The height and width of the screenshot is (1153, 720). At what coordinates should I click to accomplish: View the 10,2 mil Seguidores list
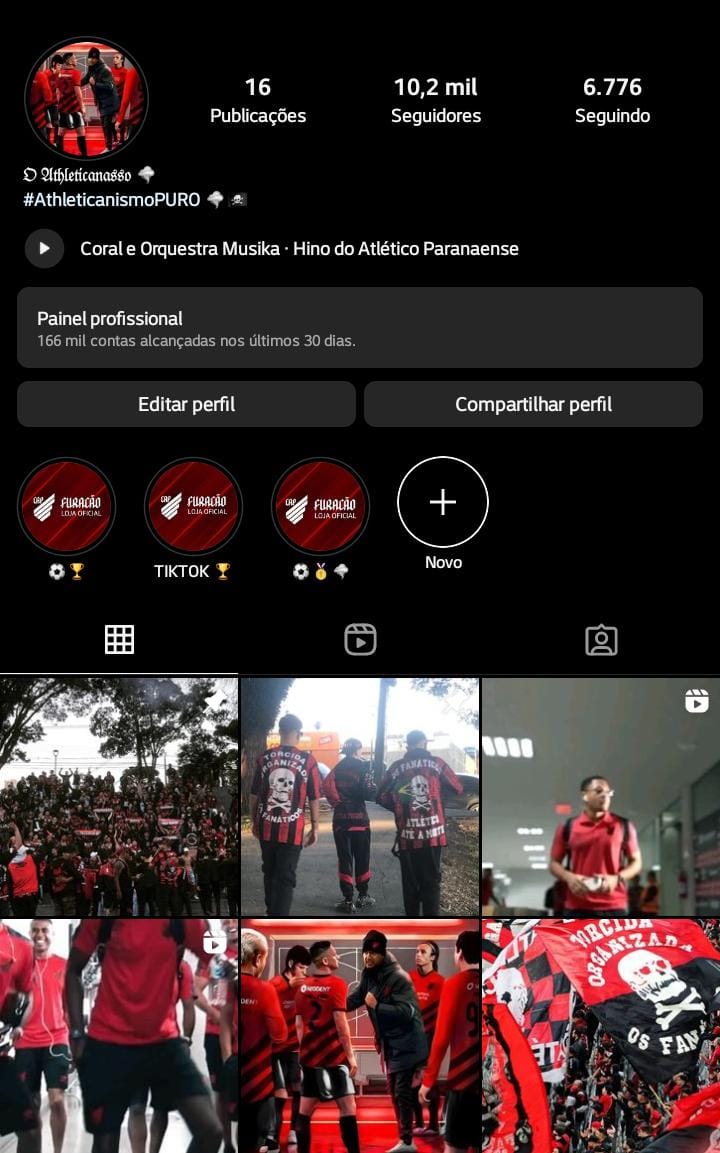(435, 101)
